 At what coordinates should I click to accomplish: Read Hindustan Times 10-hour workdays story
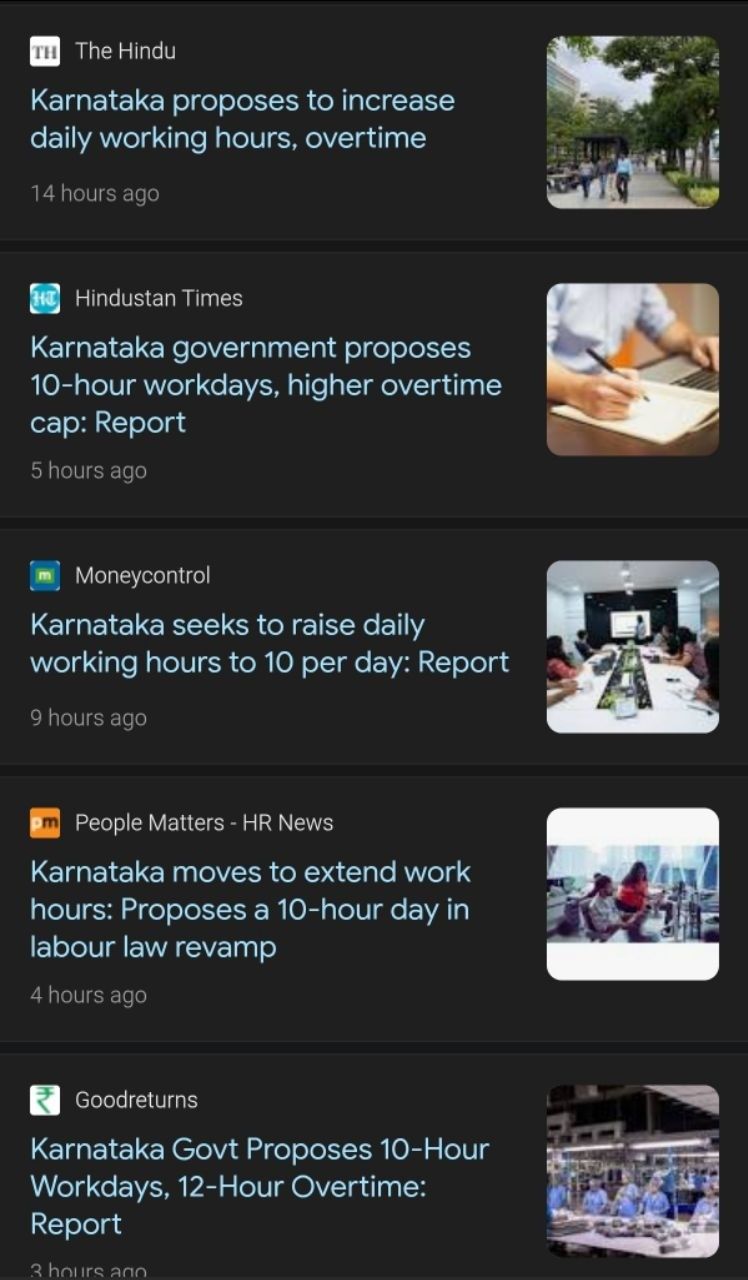[265, 385]
